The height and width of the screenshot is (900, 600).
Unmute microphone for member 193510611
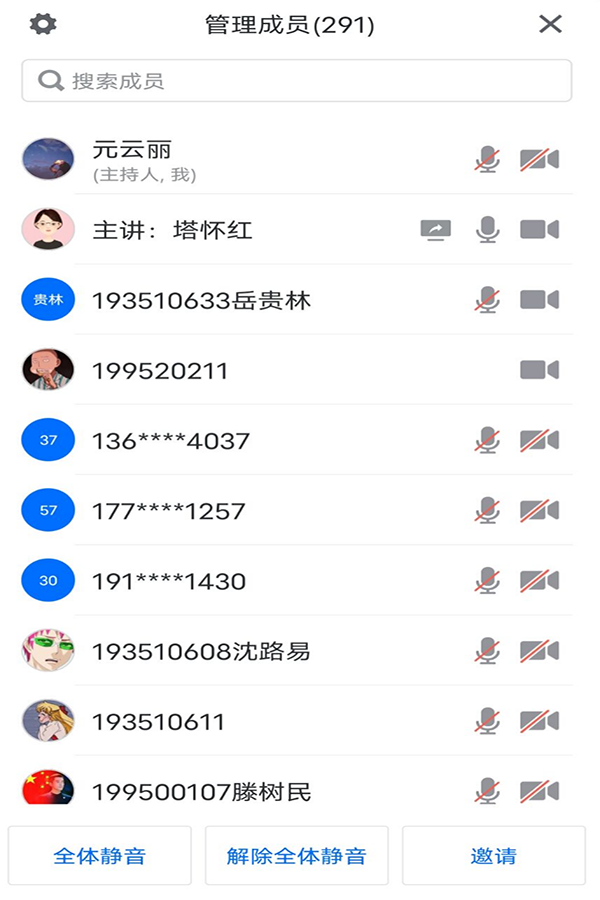point(487,722)
